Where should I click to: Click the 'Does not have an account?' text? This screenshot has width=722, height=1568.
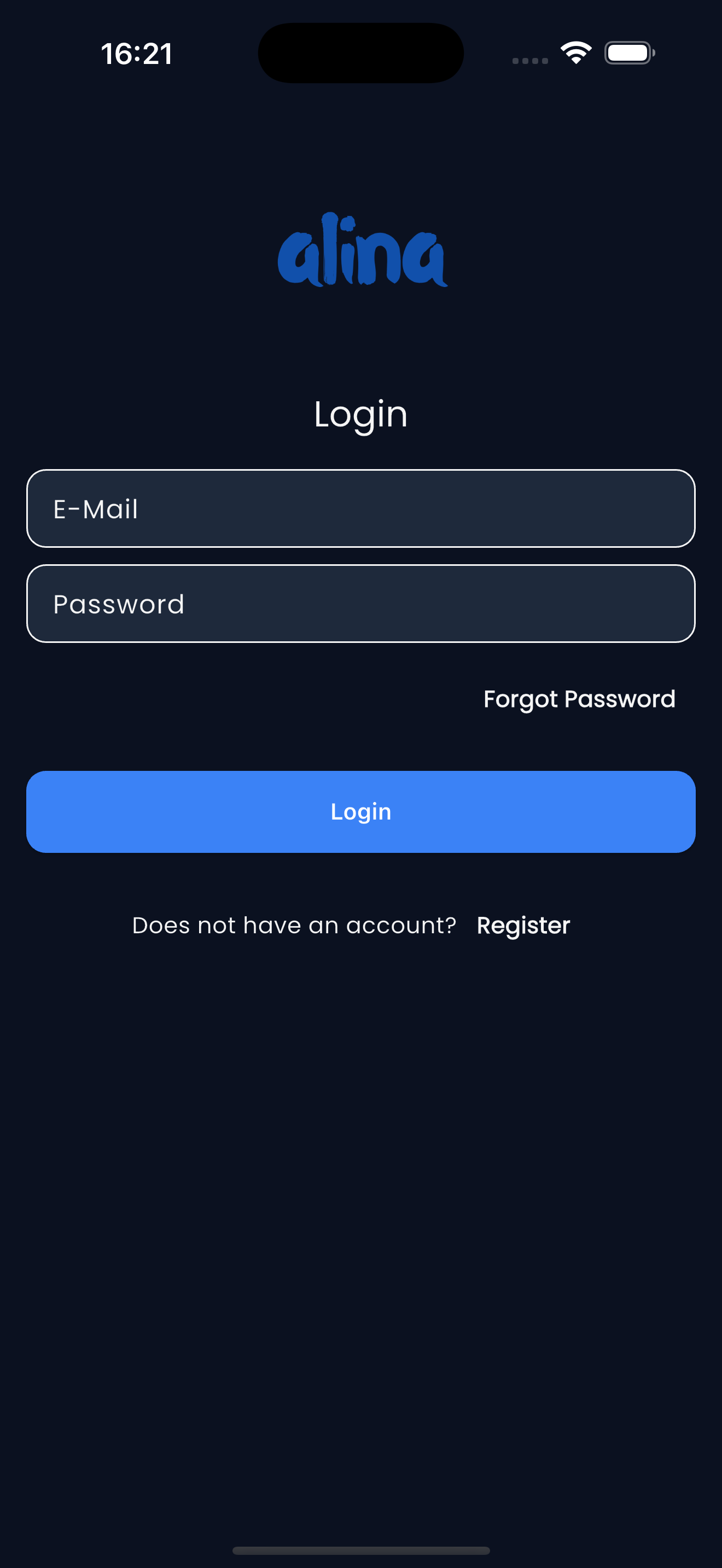tap(295, 925)
